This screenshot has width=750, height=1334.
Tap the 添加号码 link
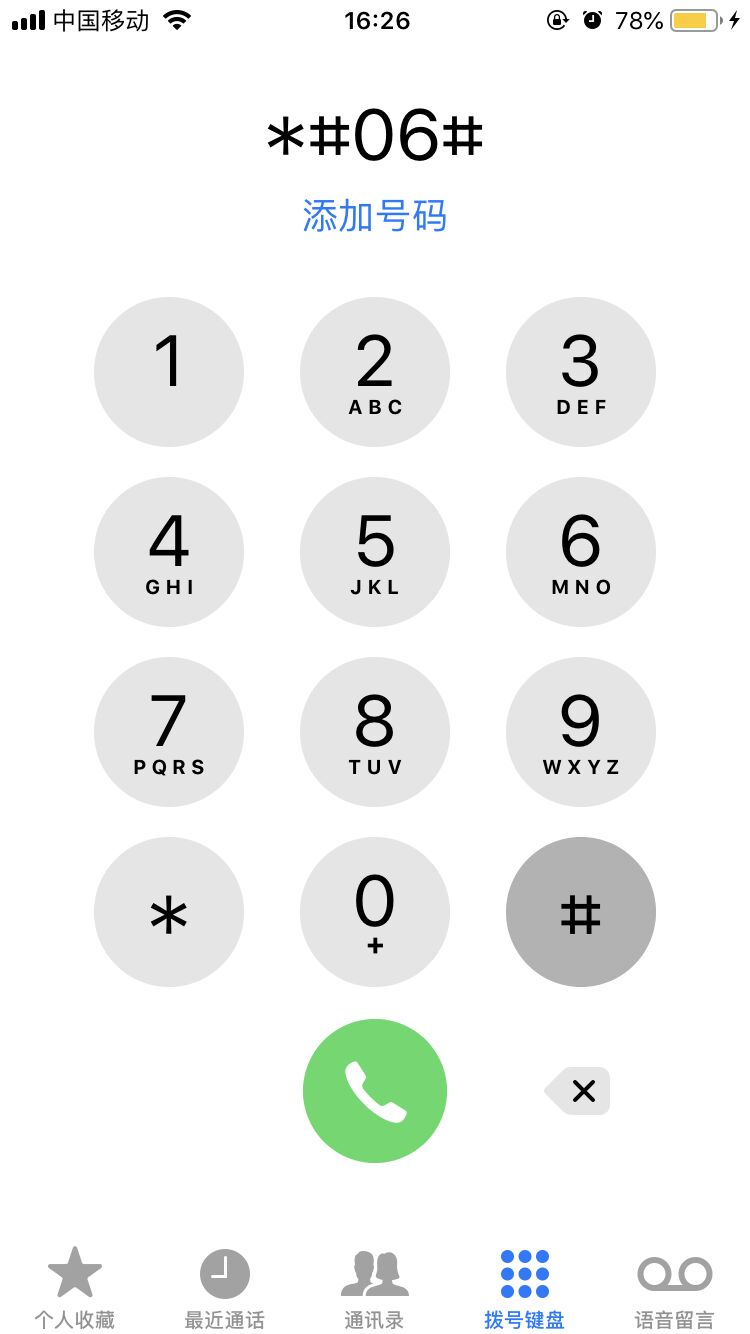[374, 216]
